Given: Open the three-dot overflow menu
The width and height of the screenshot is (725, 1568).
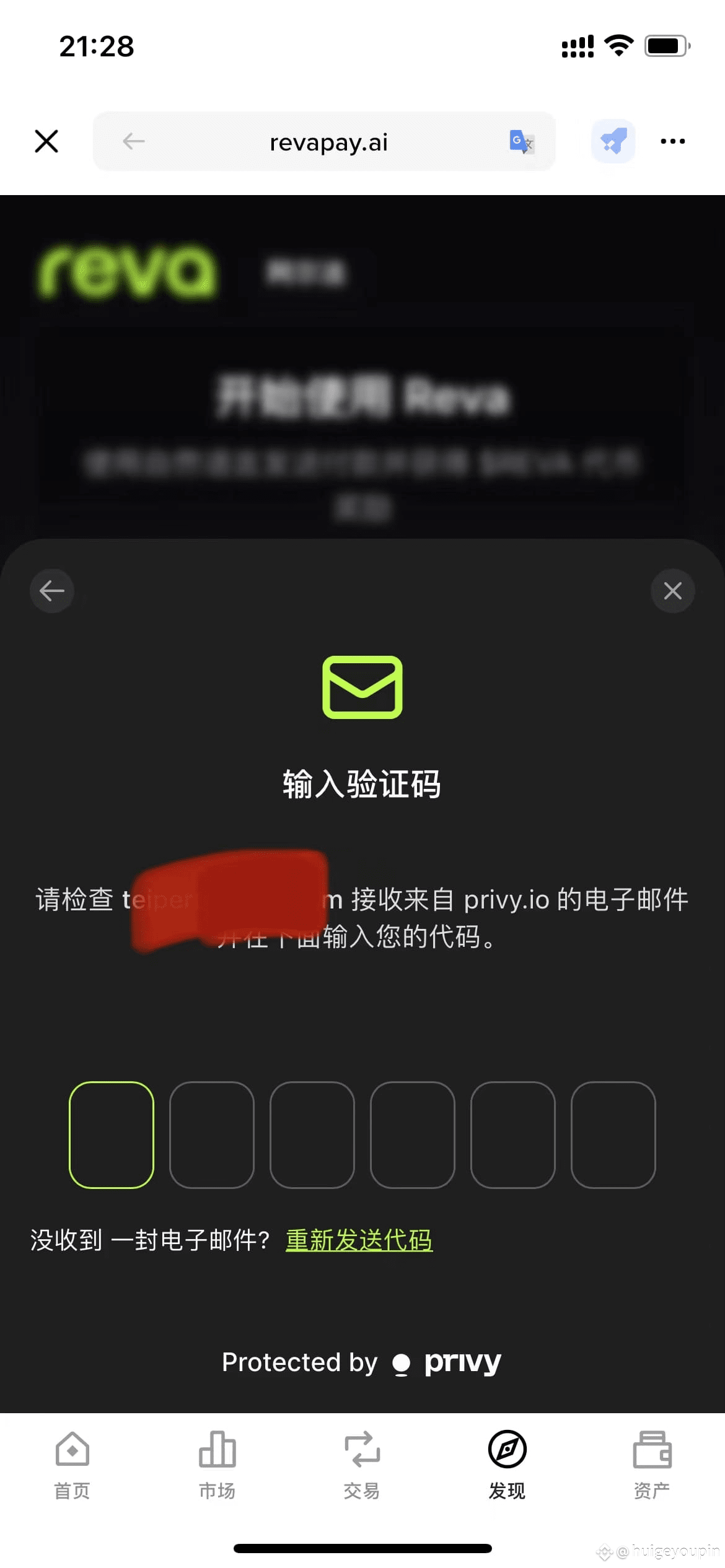Looking at the screenshot, I should pos(672,141).
